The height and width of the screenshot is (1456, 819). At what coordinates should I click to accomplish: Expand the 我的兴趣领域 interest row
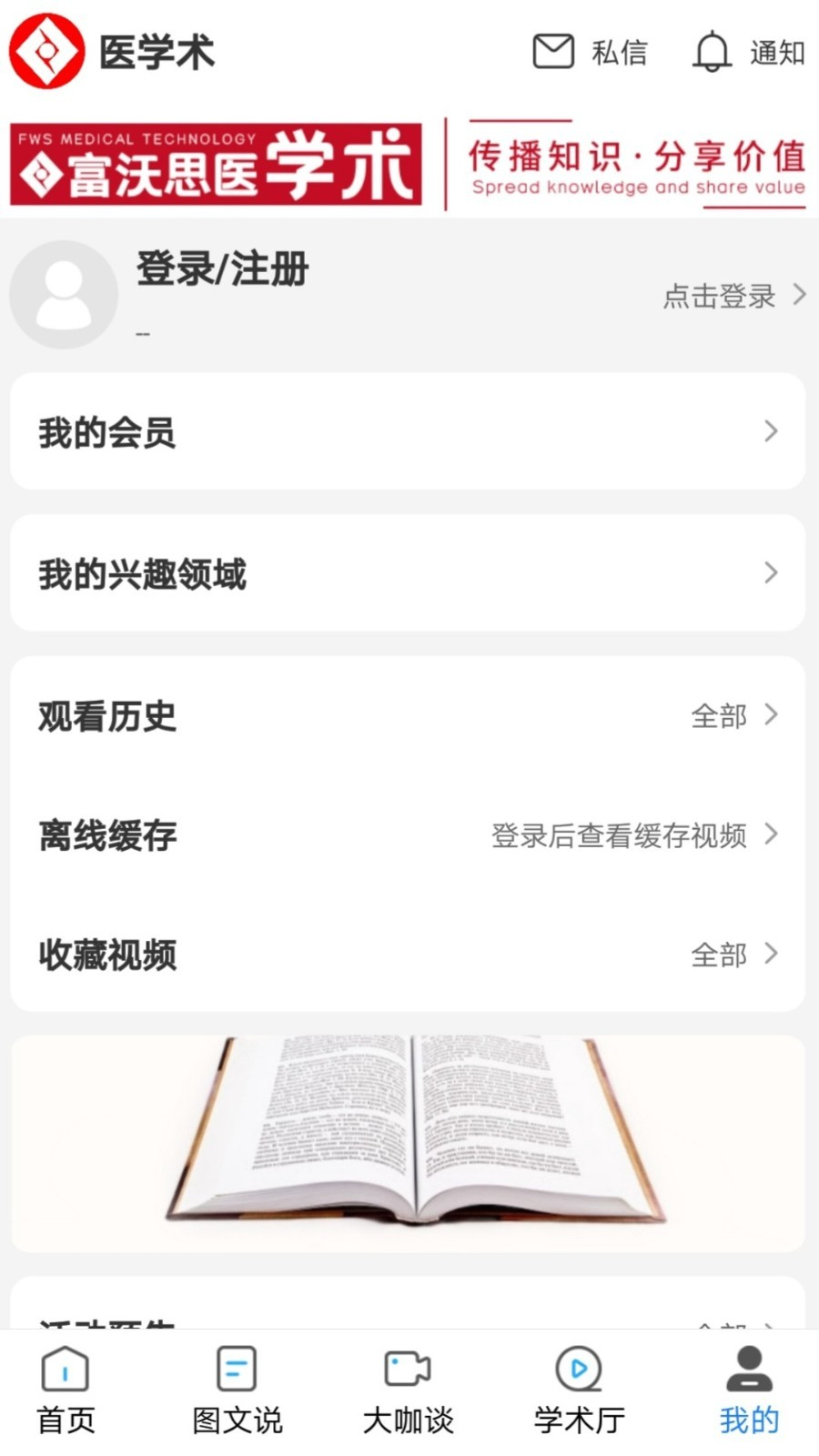coord(407,573)
